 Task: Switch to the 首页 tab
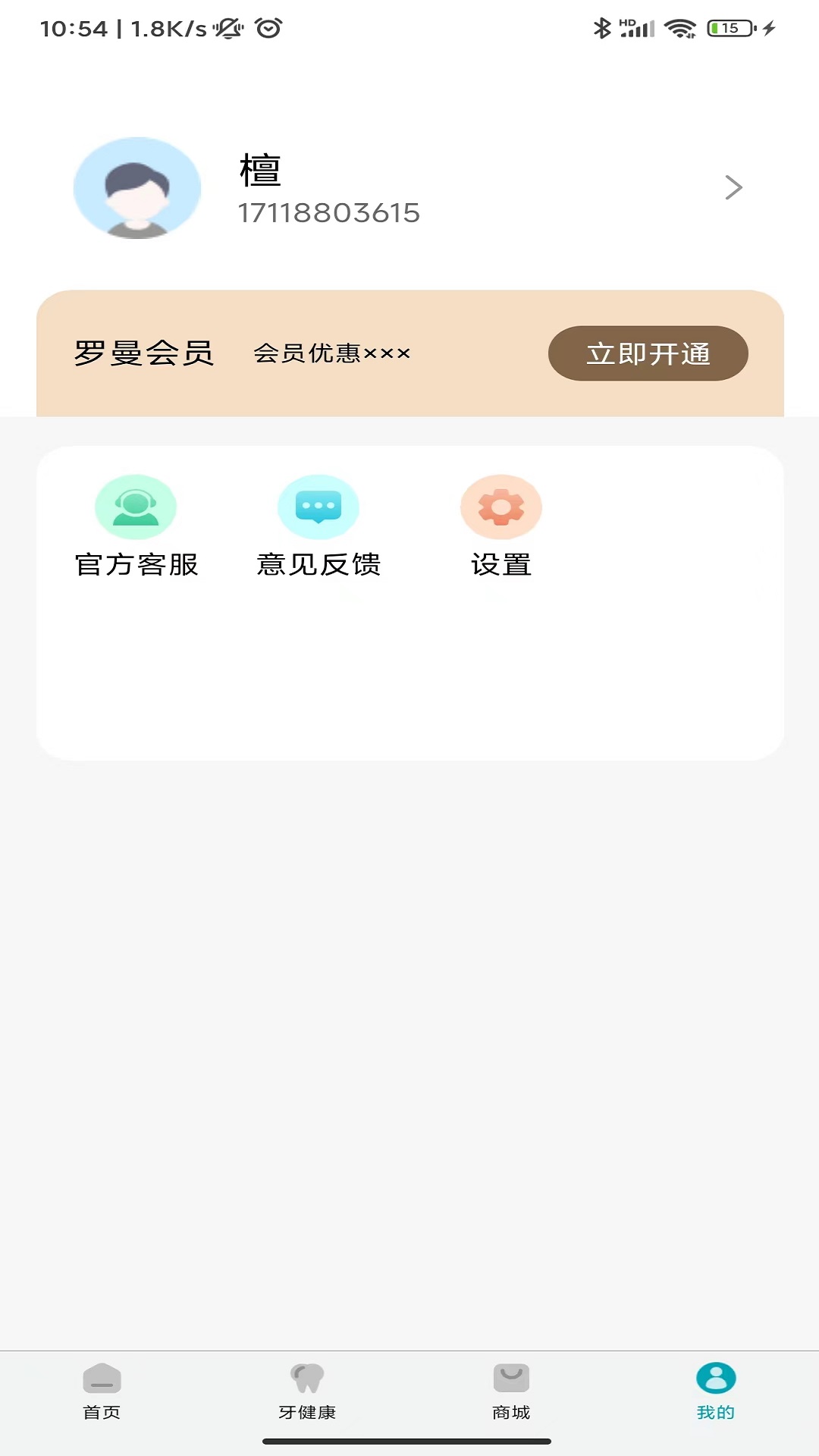[102, 1390]
